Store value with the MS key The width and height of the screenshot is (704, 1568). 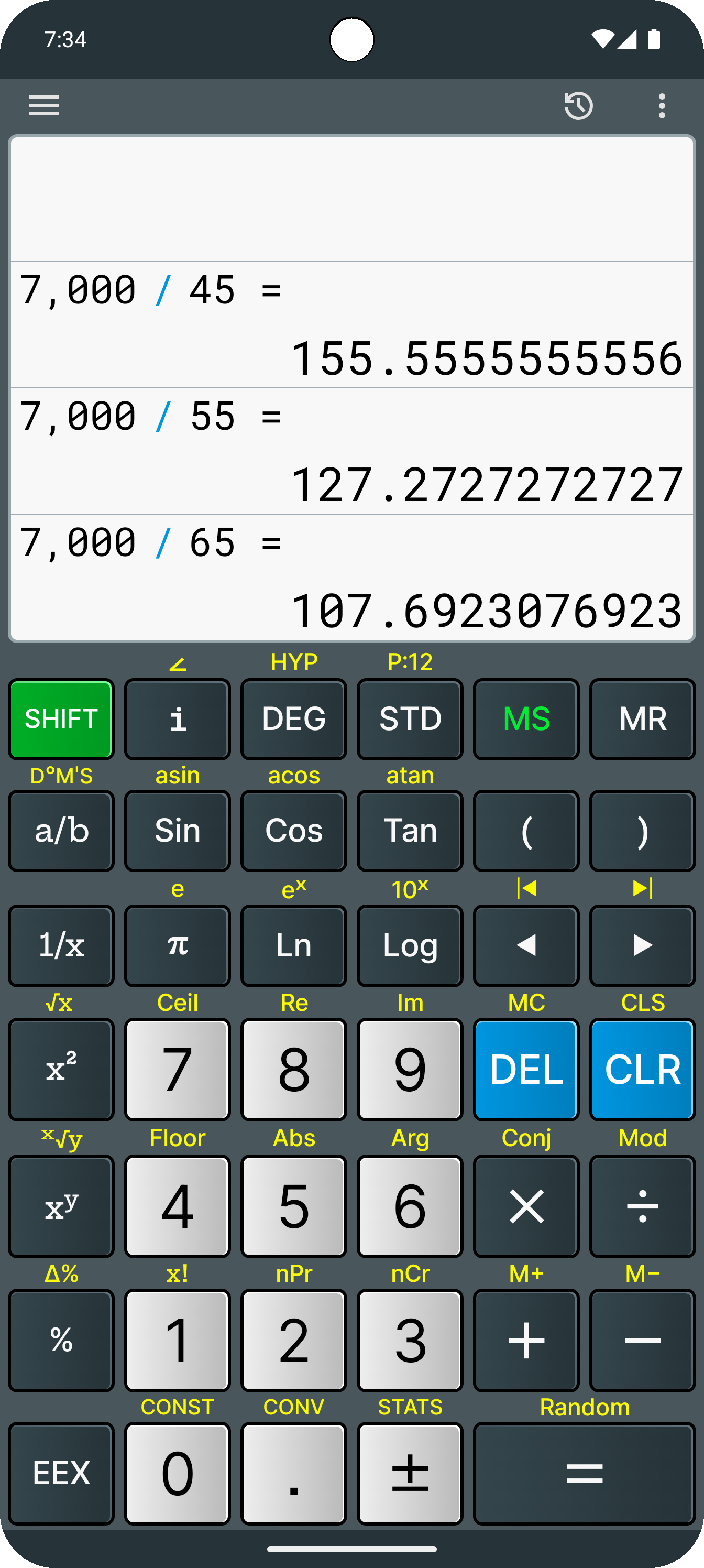coord(526,719)
